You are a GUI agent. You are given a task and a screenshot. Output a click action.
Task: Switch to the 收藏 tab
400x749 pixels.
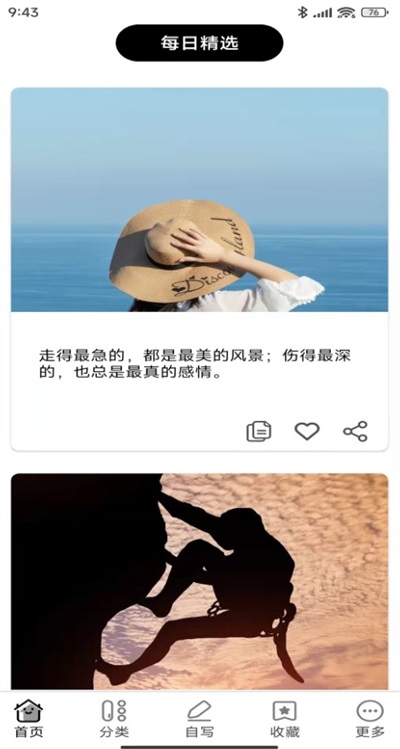click(x=285, y=718)
